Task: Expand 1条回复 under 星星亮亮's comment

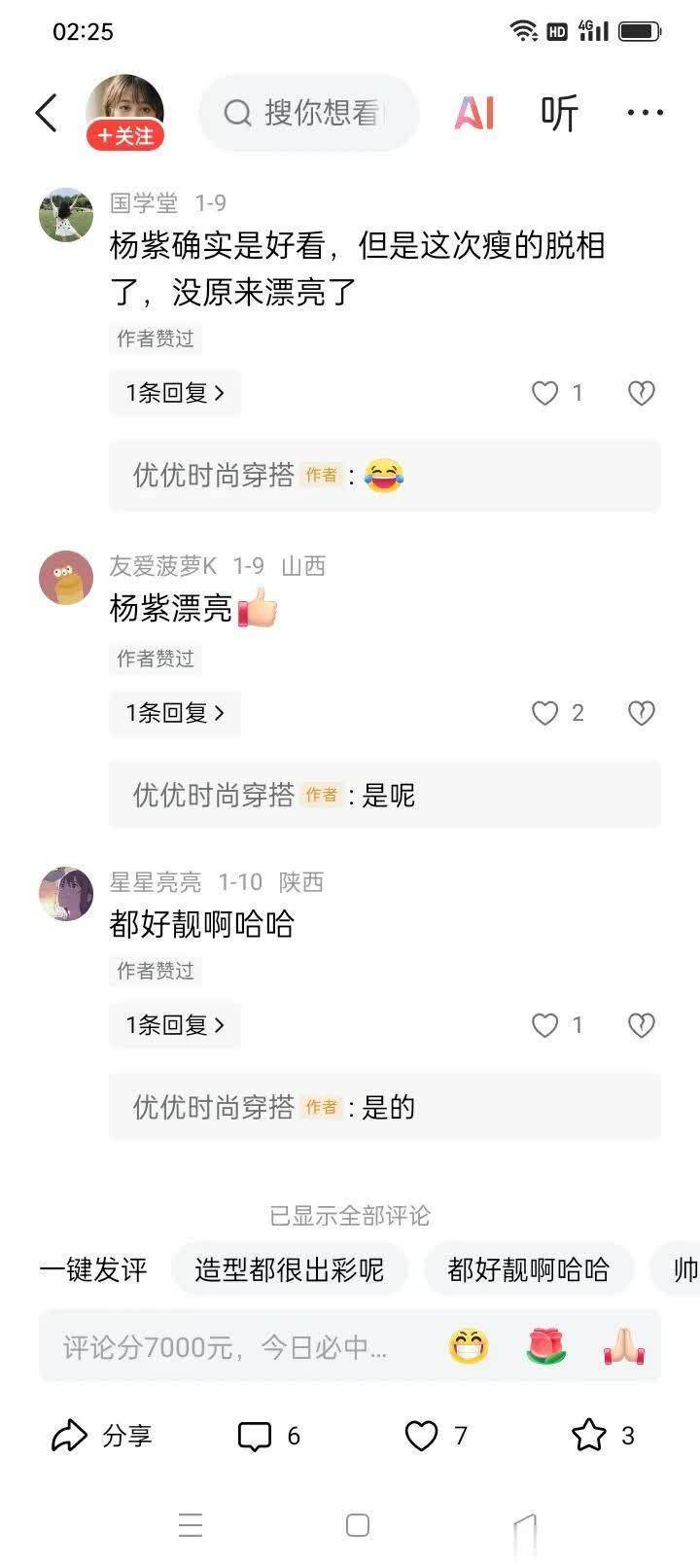Action: pyautogui.click(x=174, y=1025)
